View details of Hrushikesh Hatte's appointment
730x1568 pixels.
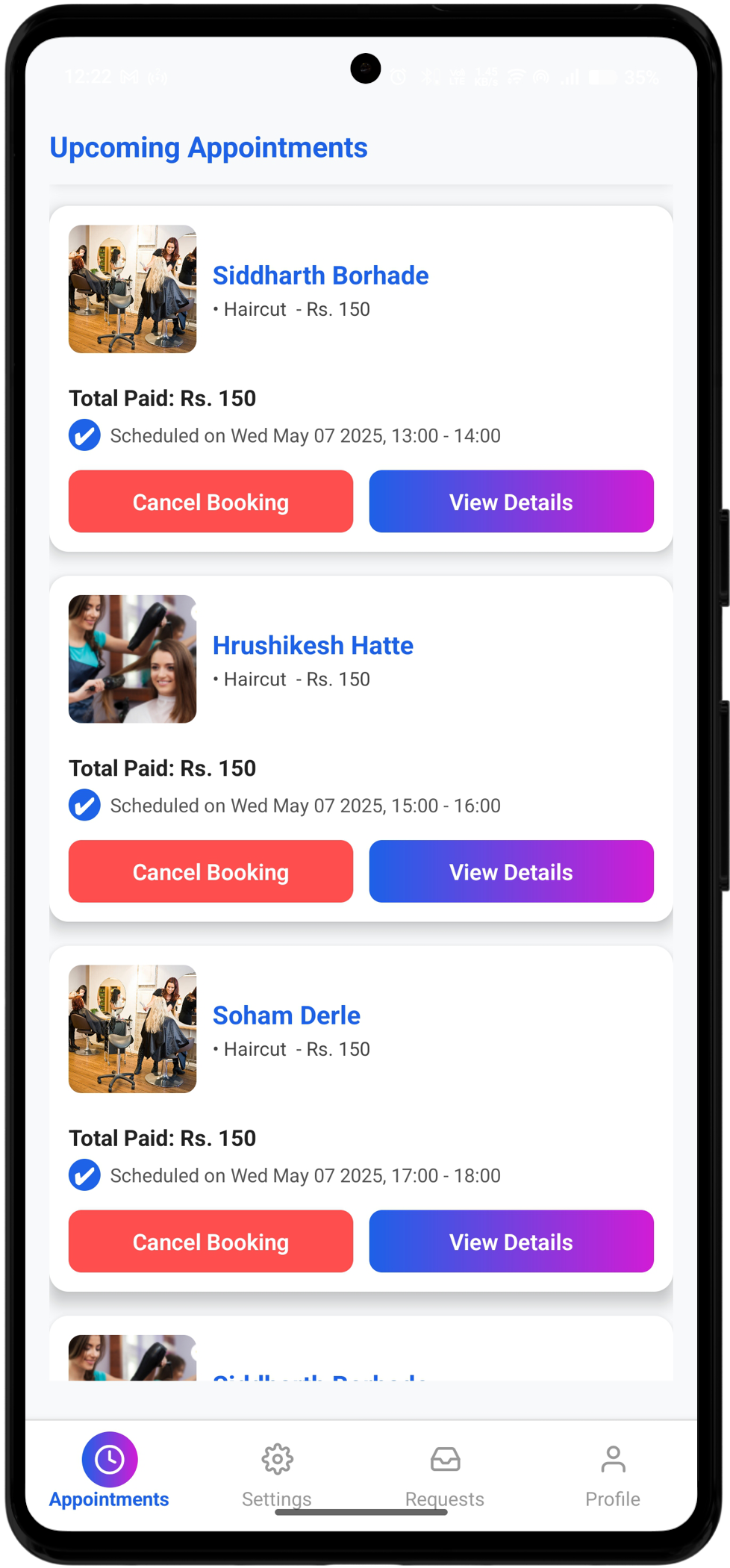511,871
